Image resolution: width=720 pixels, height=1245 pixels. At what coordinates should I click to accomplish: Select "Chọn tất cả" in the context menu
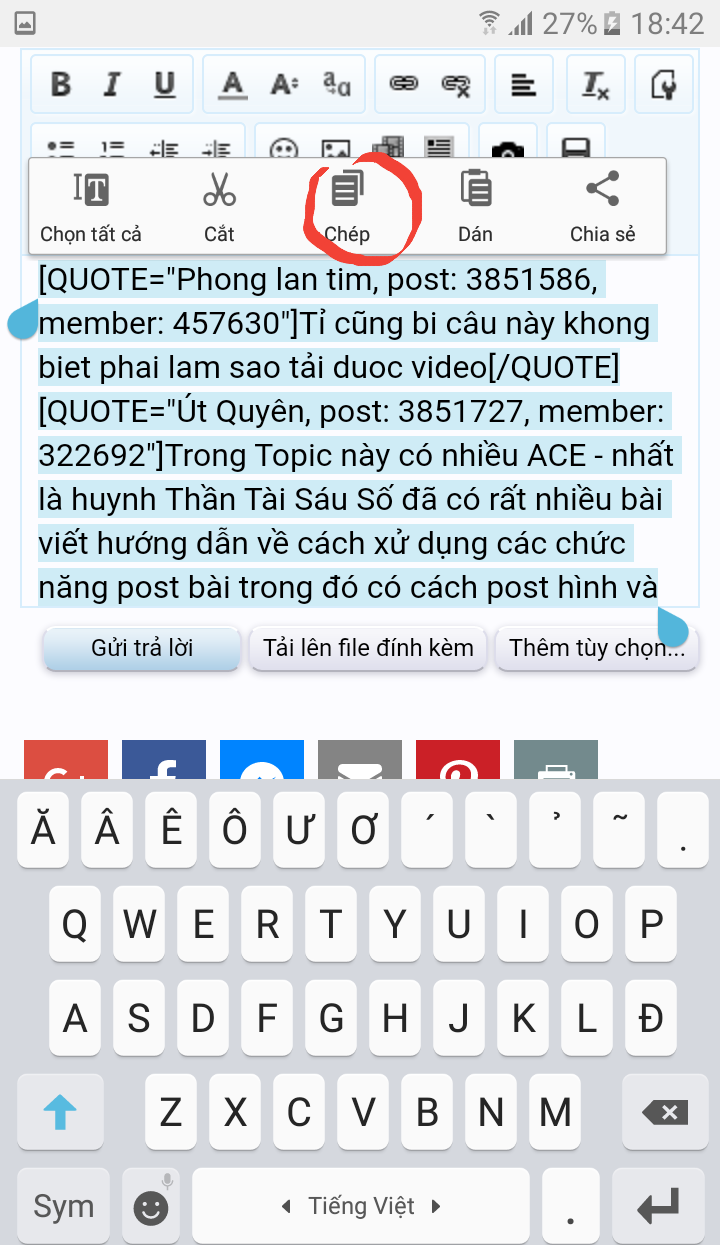point(91,207)
